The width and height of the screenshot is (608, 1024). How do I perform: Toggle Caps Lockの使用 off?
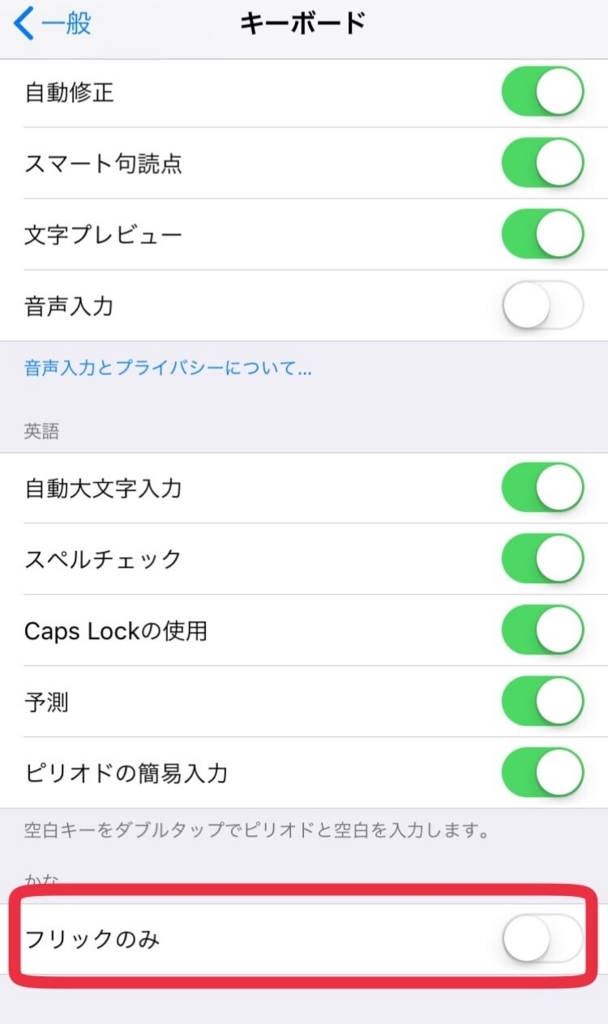coord(542,630)
